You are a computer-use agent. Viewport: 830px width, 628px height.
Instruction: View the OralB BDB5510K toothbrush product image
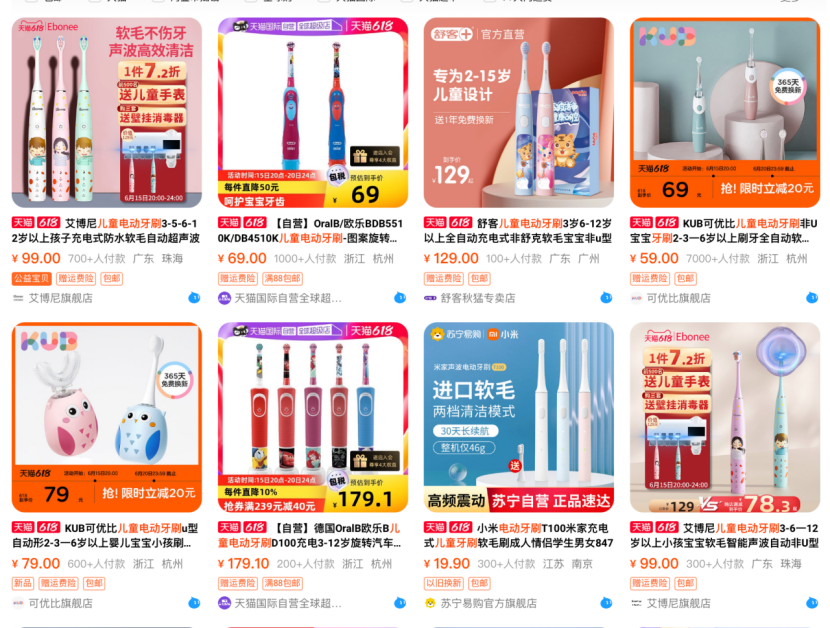pyautogui.click(x=312, y=112)
